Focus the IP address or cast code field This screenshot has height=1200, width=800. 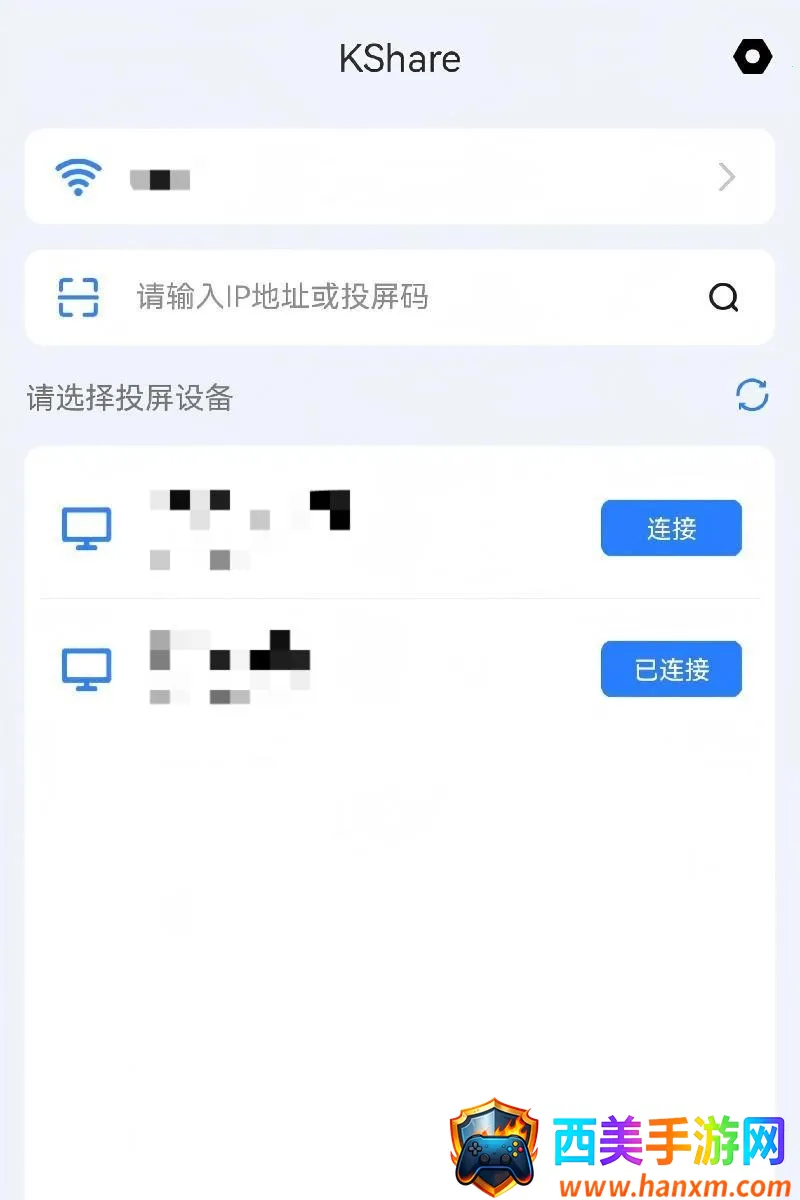coord(400,297)
